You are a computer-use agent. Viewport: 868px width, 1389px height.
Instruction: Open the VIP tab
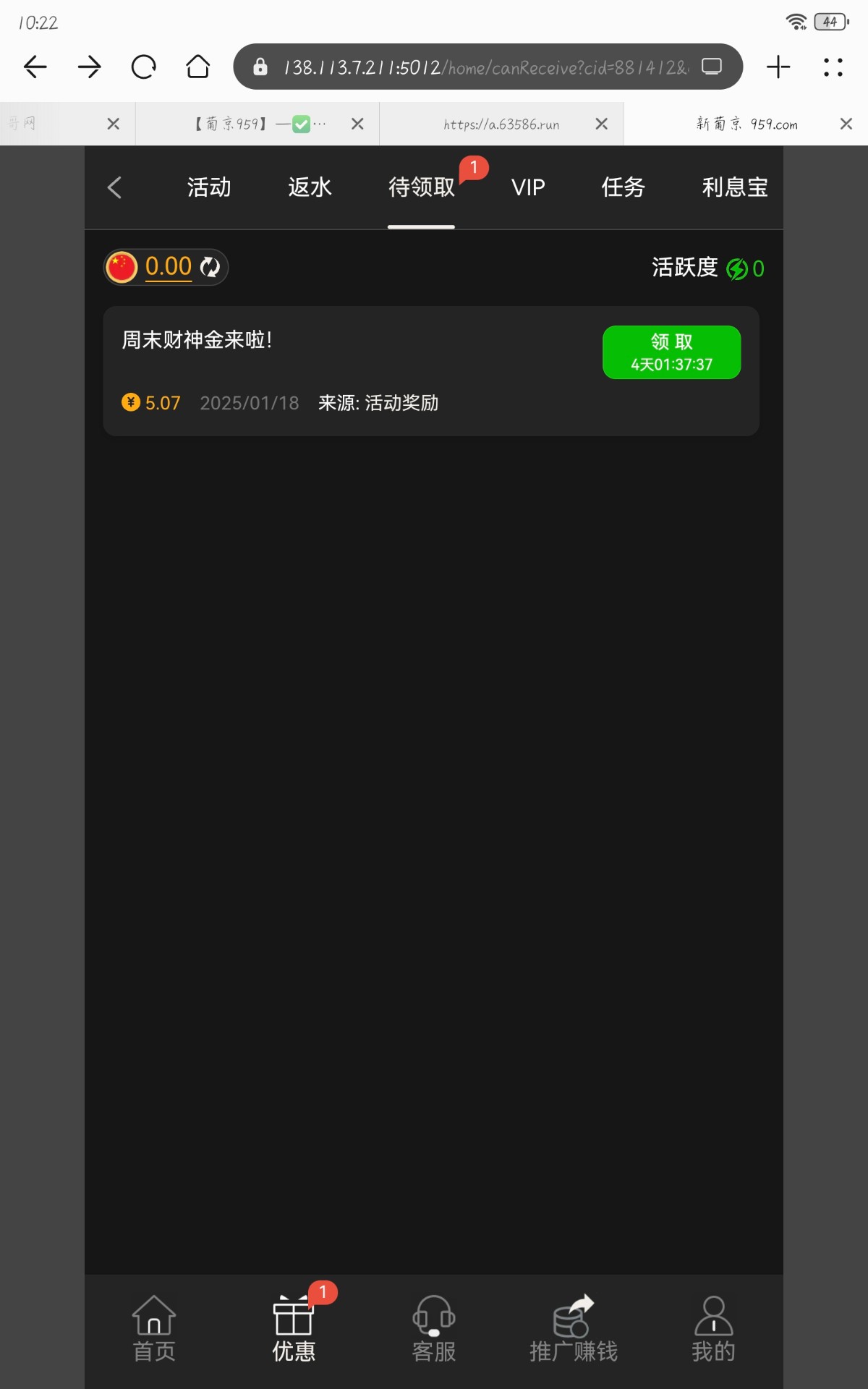528,187
